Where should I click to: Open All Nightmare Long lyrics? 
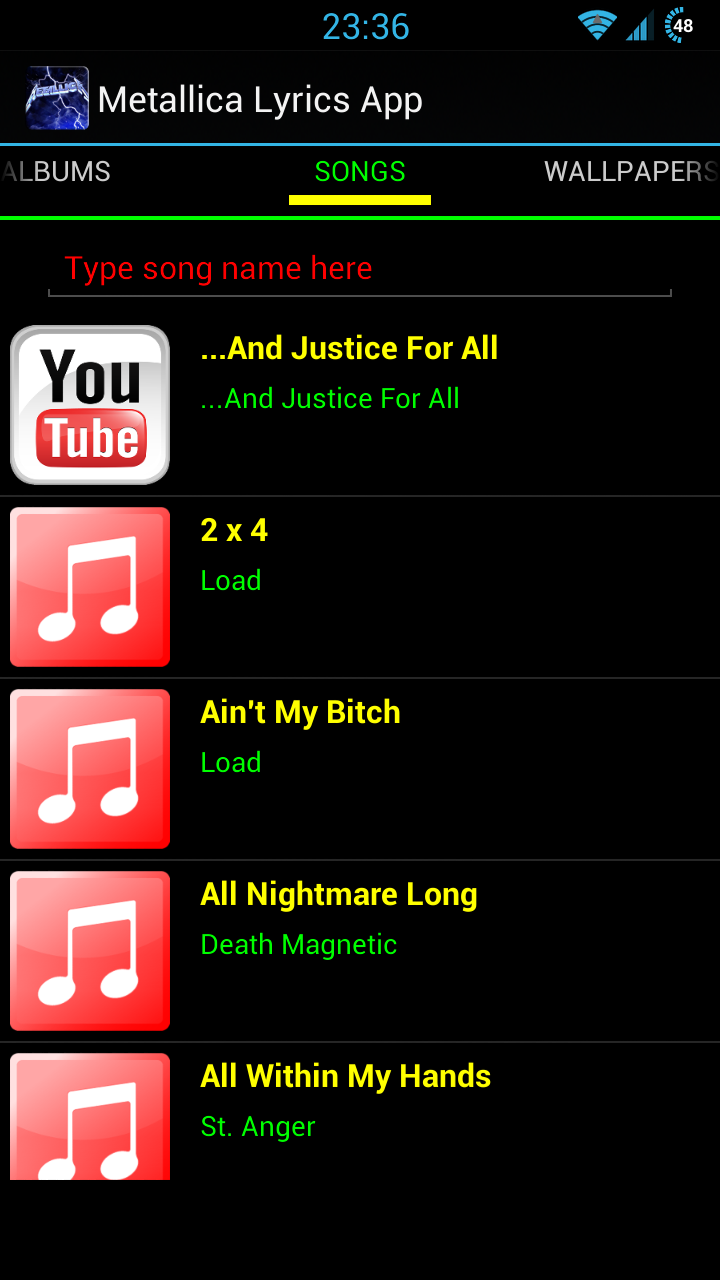click(360, 951)
